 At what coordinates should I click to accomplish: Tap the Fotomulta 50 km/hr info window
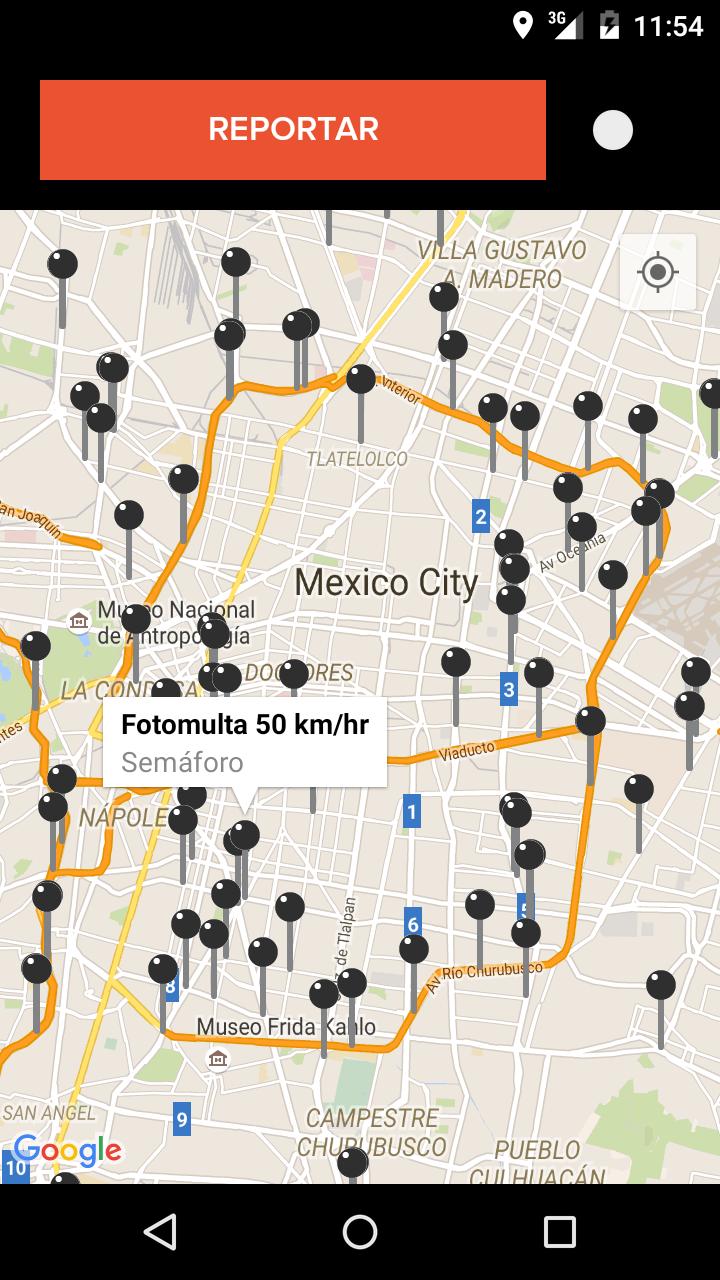pos(246,723)
